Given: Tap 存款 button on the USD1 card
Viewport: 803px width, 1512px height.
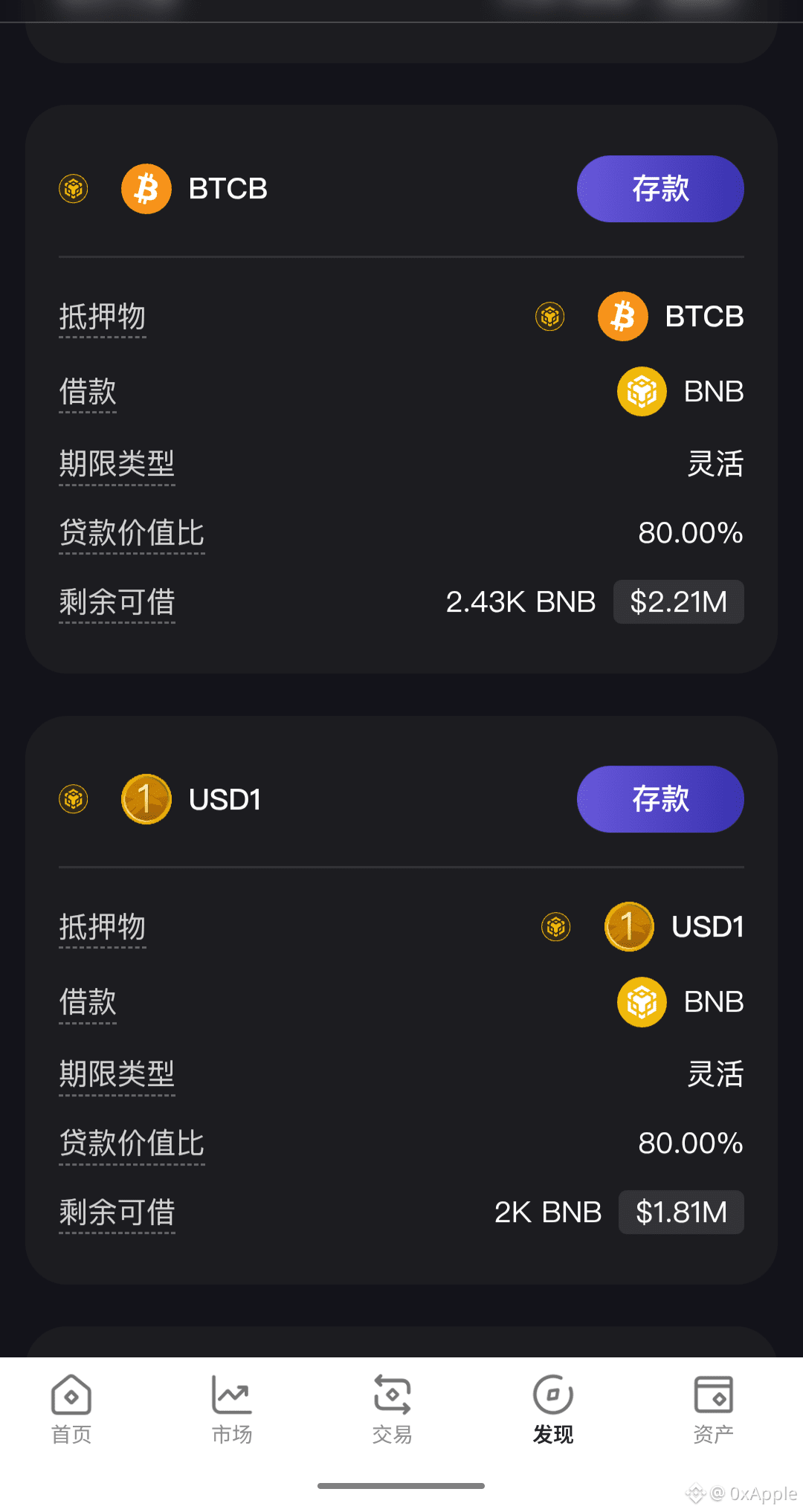Looking at the screenshot, I should pyautogui.click(x=660, y=799).
